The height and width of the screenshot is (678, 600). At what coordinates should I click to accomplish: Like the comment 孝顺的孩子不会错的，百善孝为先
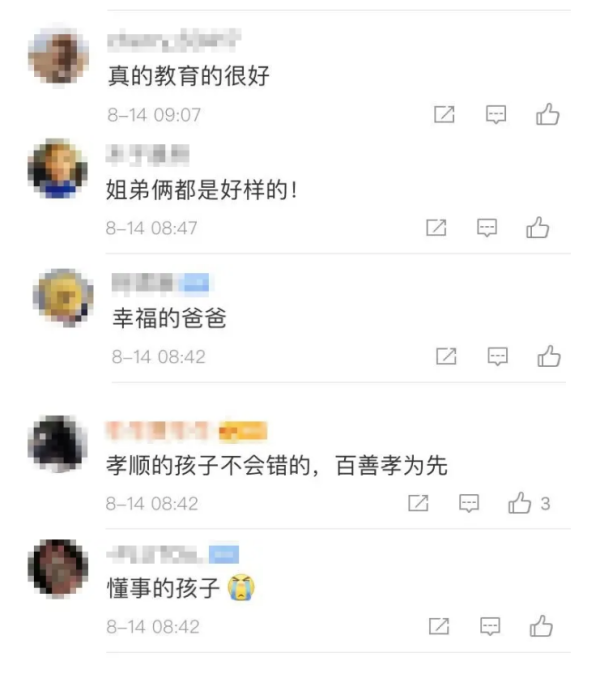(x=519, y=503)
